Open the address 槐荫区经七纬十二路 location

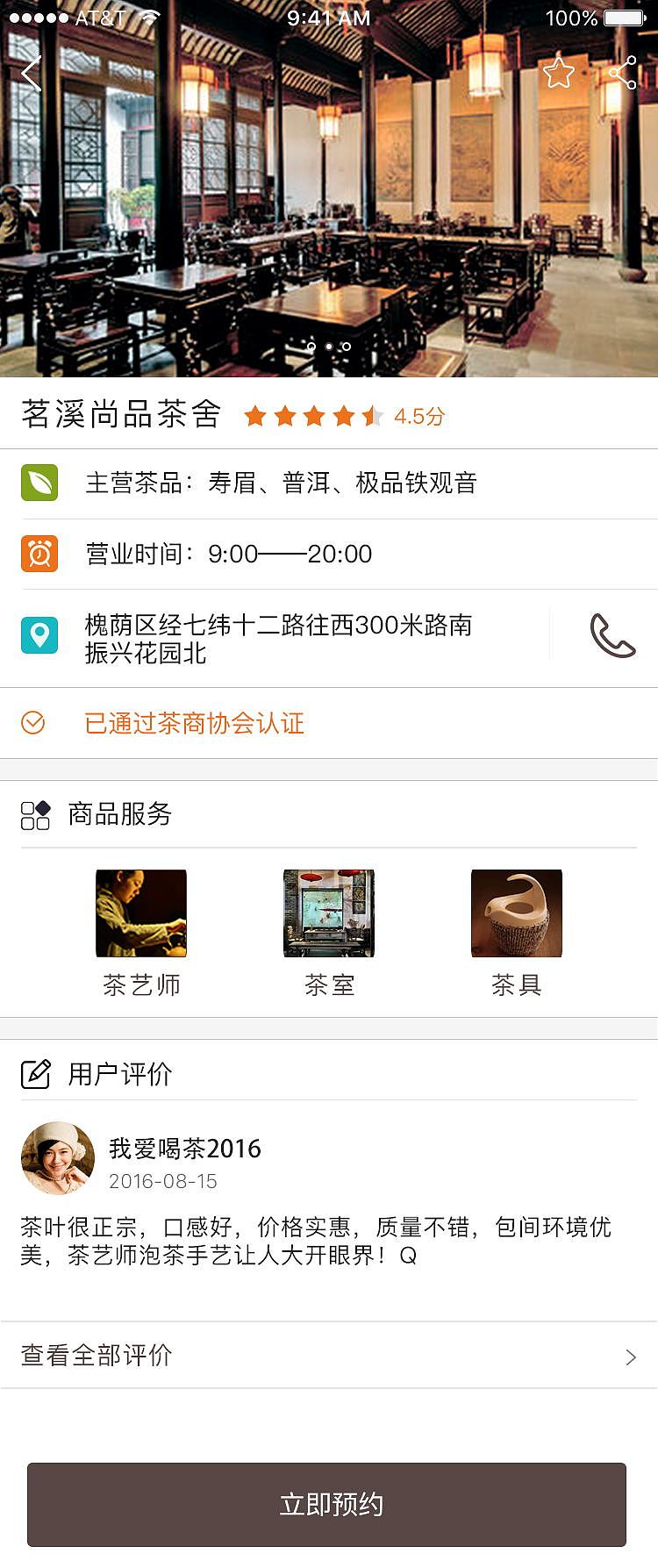pos(277,638)
